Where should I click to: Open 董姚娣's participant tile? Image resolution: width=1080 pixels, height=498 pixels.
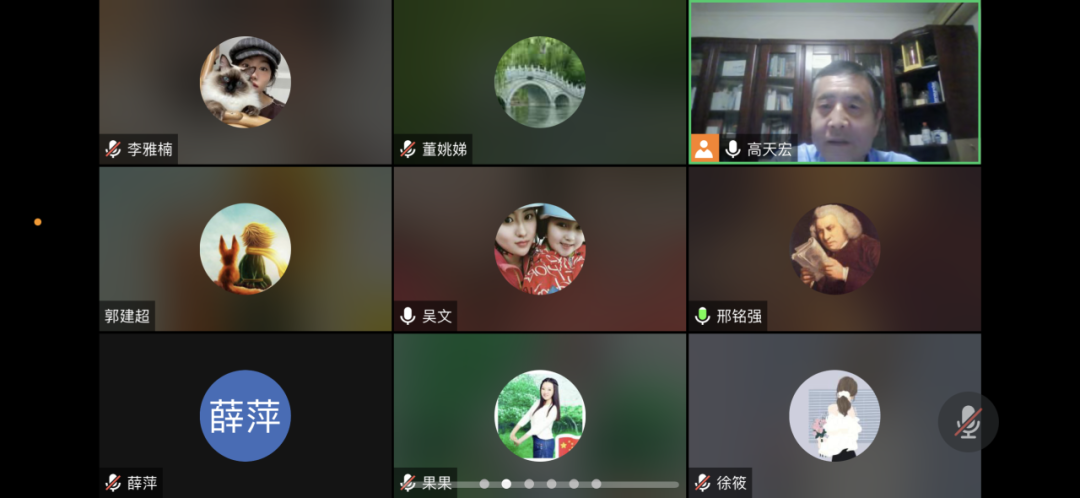click(539, 82)
